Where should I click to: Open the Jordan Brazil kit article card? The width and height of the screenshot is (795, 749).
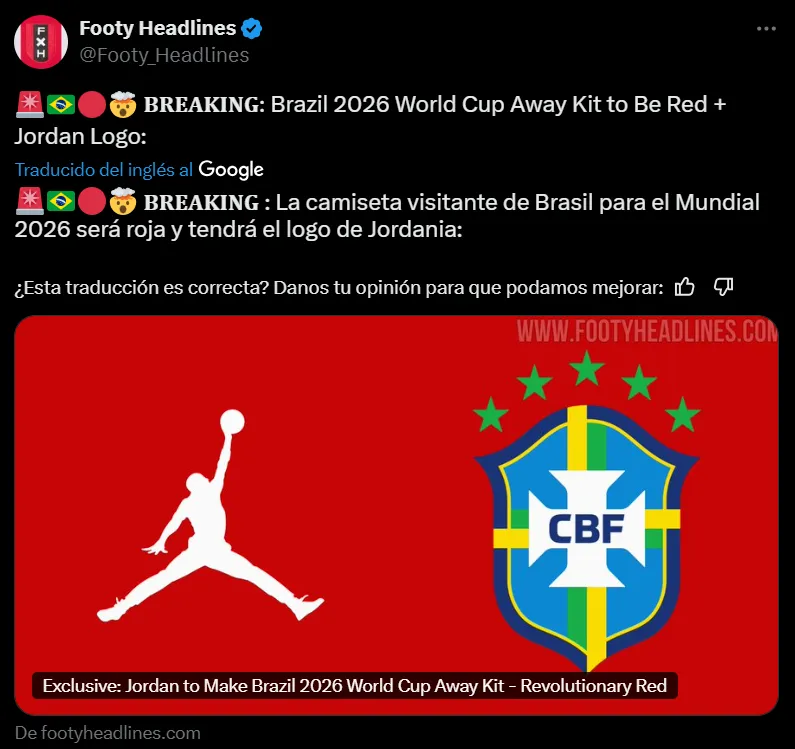[396, 515]
